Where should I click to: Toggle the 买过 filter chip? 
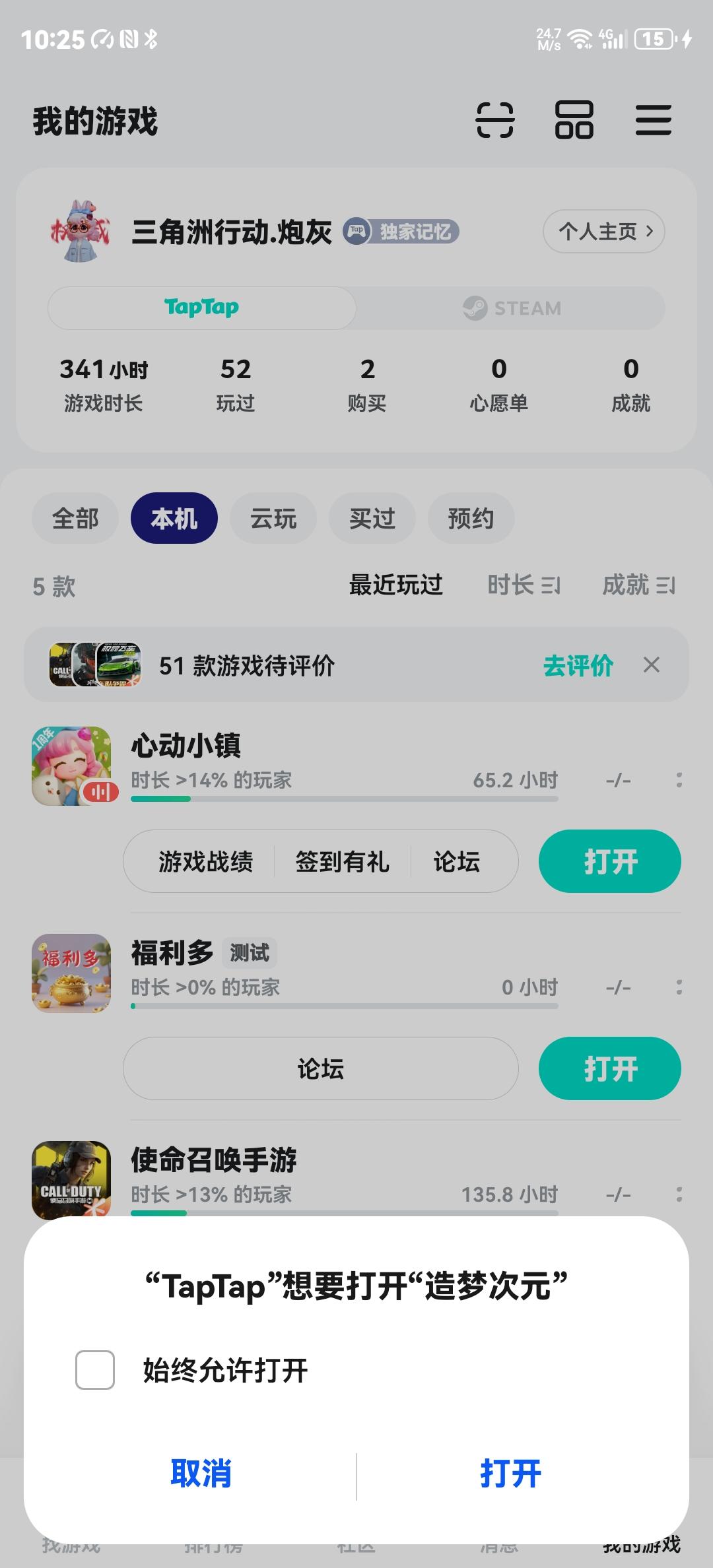372,519
